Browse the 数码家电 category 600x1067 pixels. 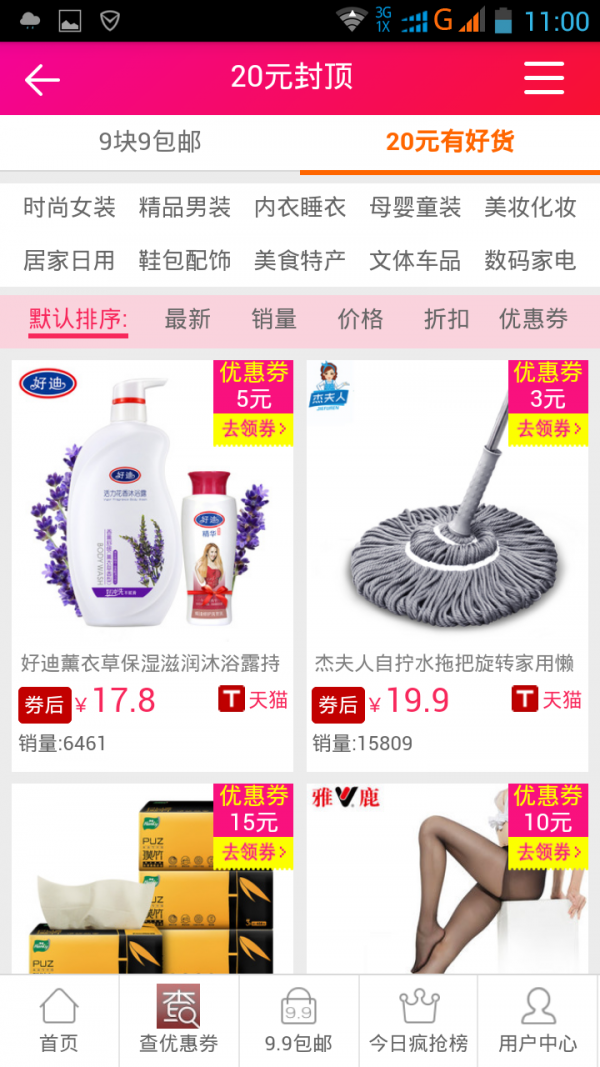[530, 261]
